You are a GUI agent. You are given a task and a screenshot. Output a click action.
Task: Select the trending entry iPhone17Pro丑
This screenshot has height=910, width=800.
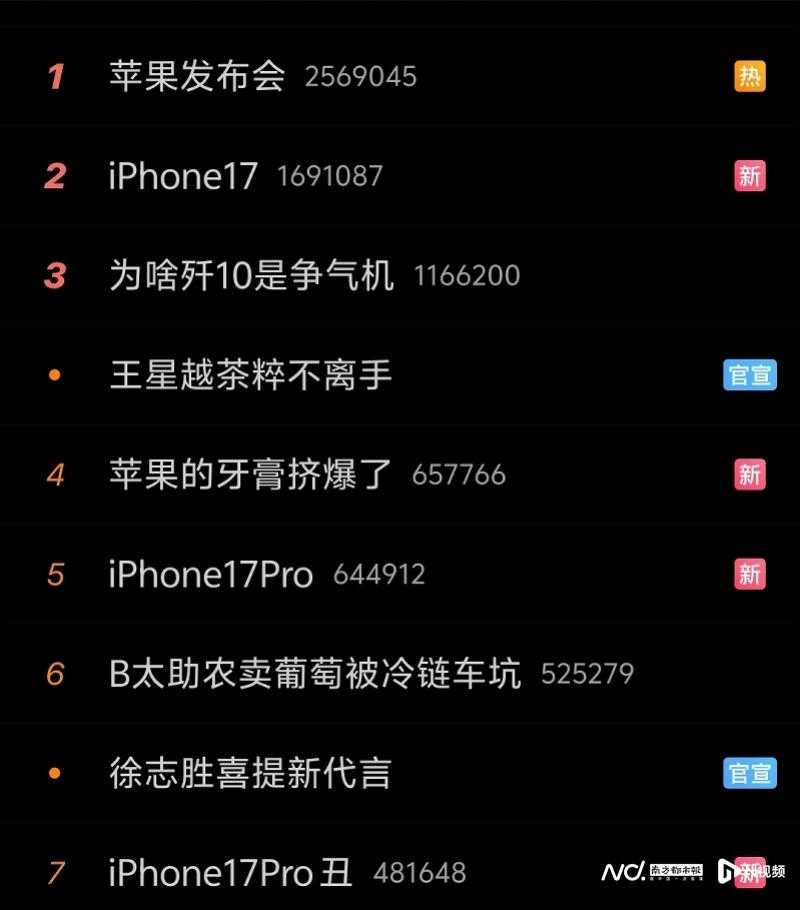(x=230, y=873)
